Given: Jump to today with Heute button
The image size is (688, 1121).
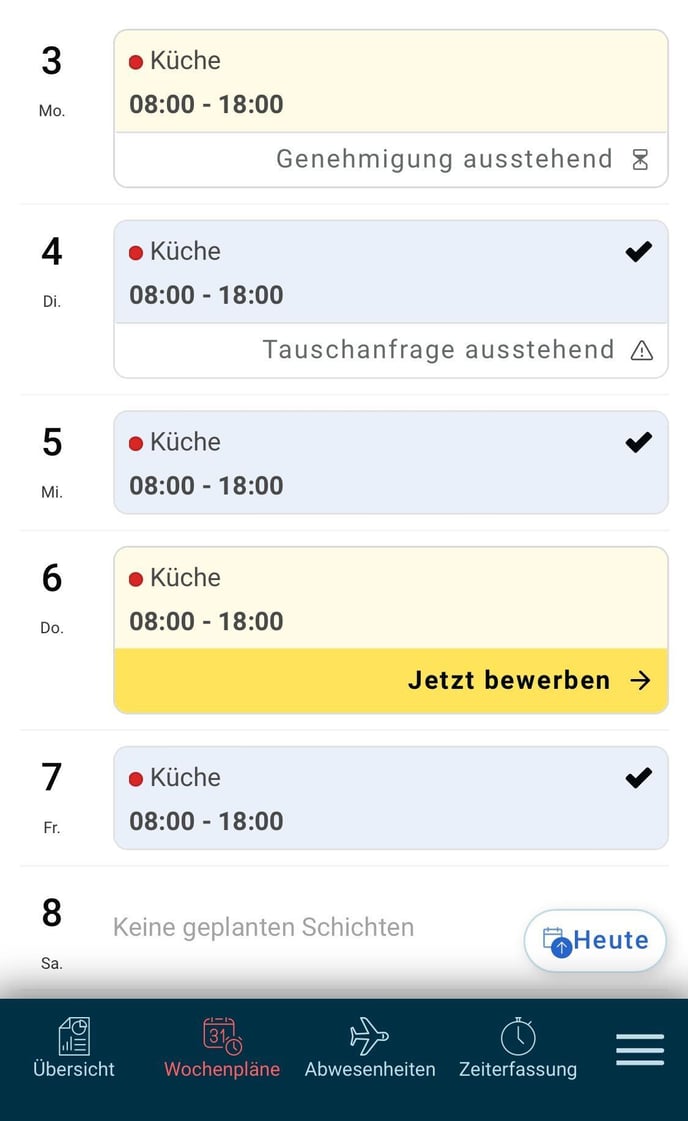Looking at the screenshot, I should coord(596,940).
